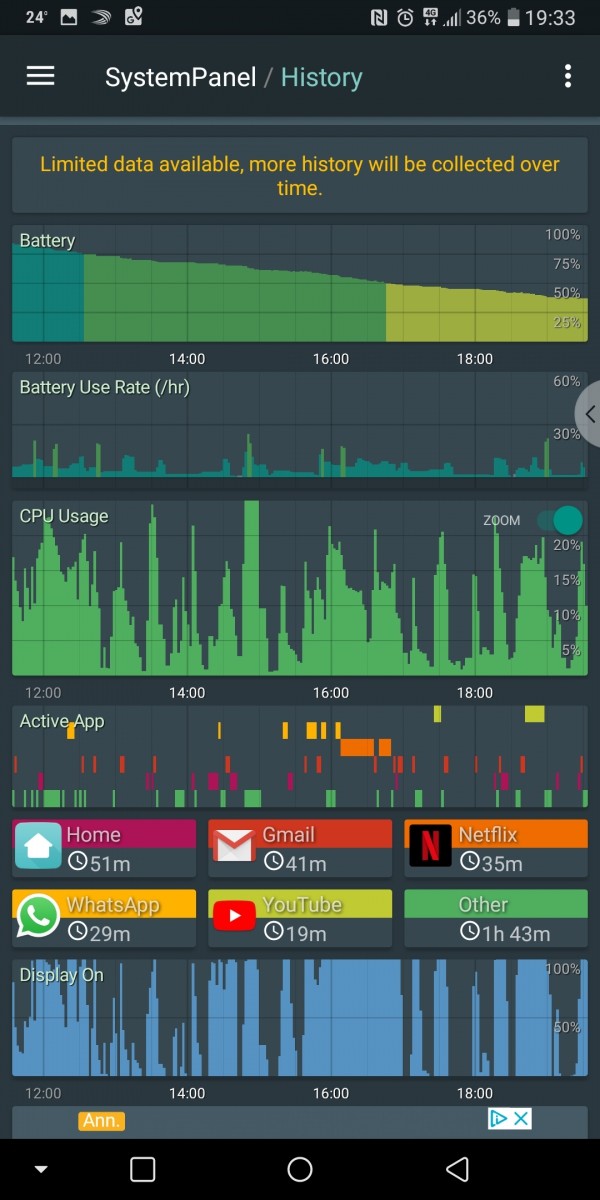Viewport: 600px width, 1200px height.
Task: Close the advertisement banner
Action: (521, 1119)
